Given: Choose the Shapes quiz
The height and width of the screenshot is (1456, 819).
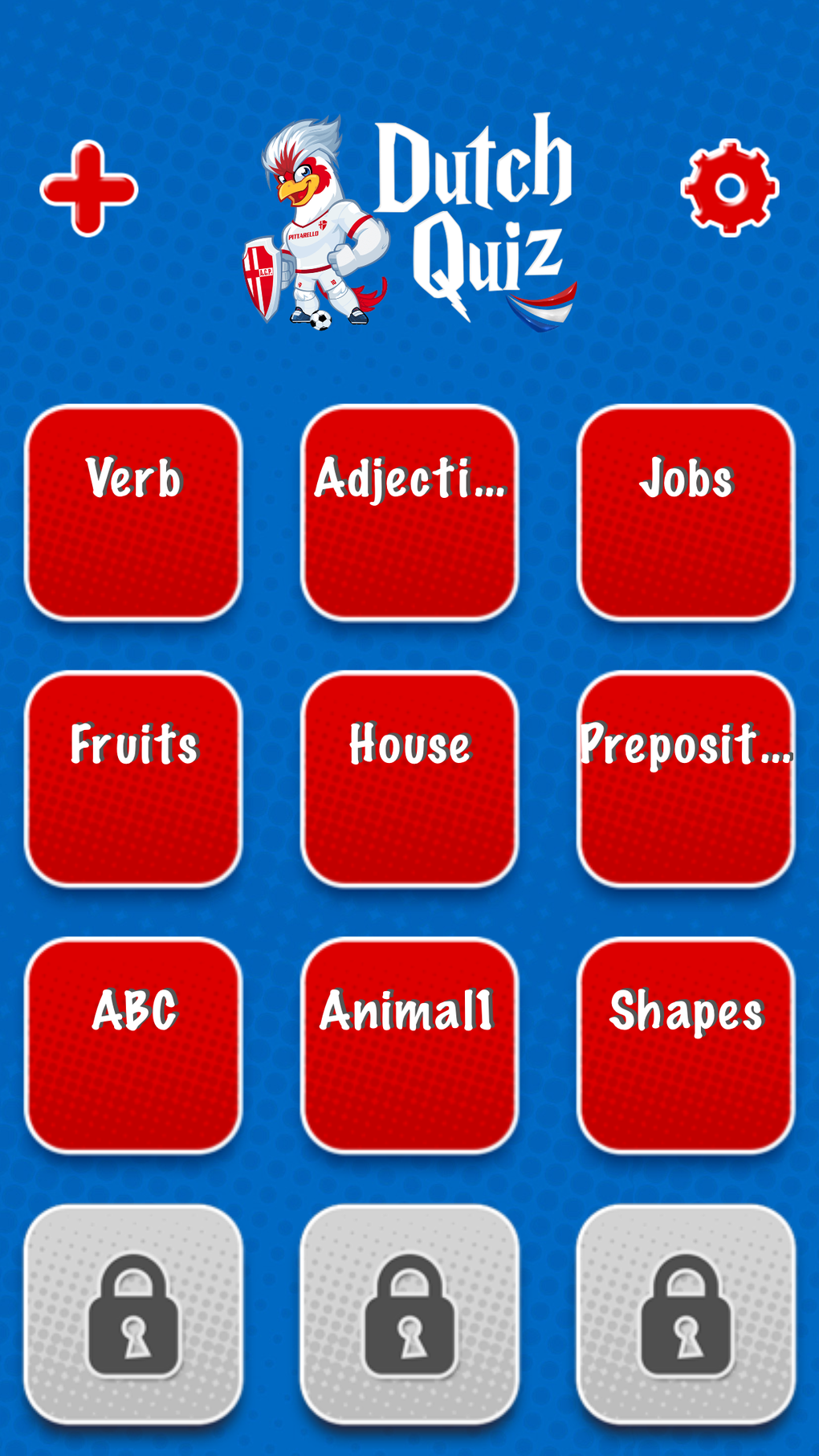Looking at the screenshot, I should pyautogui.click(x=686, y=1046).
